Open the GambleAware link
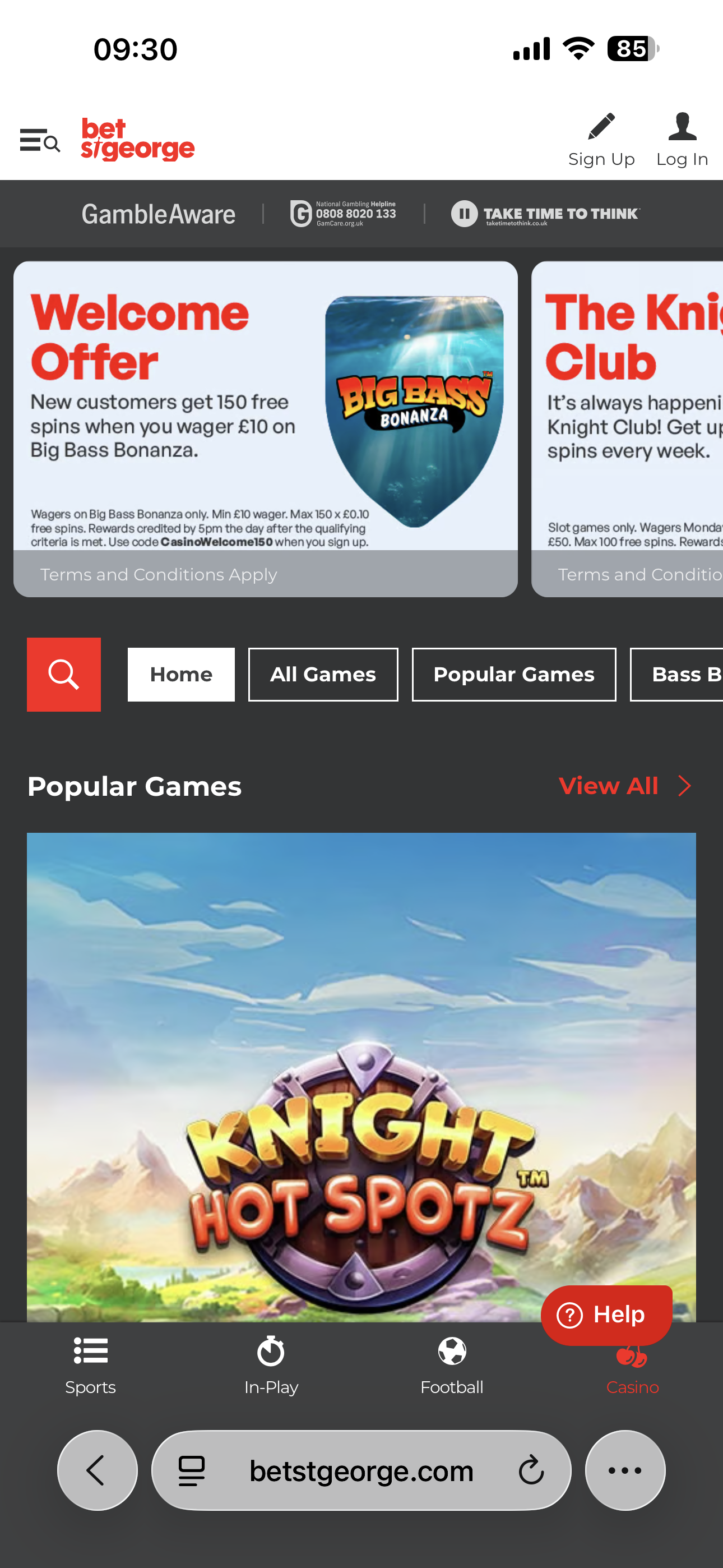The height and width of the screenshot is (1568, 723). [158, 214]
